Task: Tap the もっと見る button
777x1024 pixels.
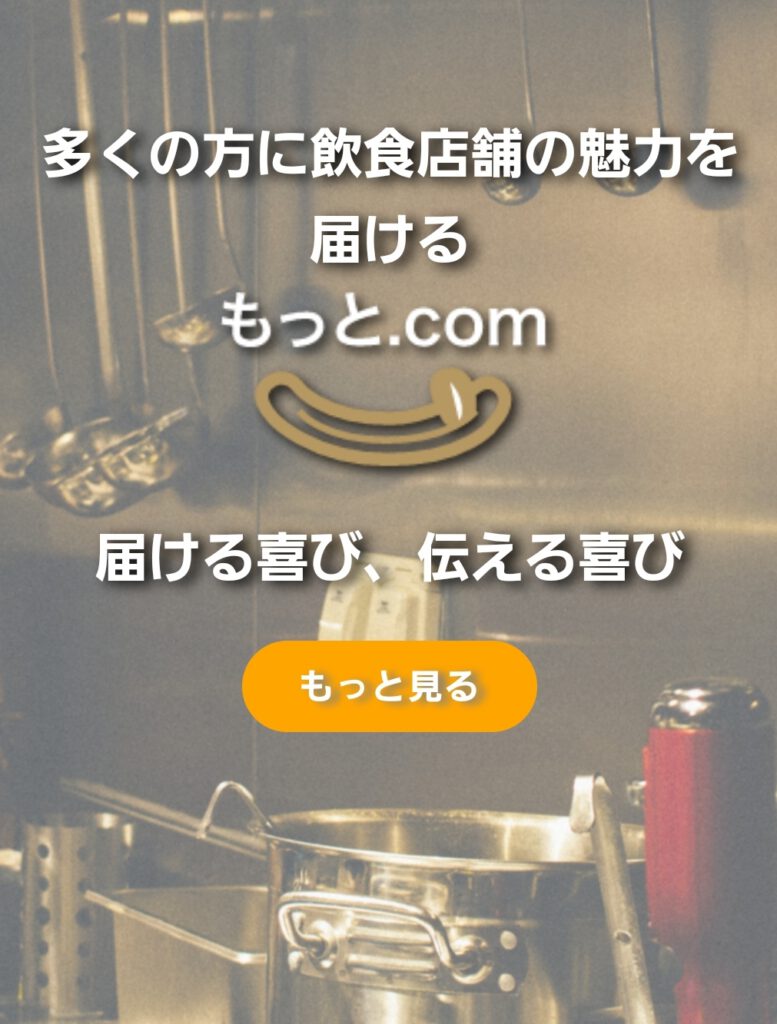Action: pyautogui.click(x=389, y=687)
